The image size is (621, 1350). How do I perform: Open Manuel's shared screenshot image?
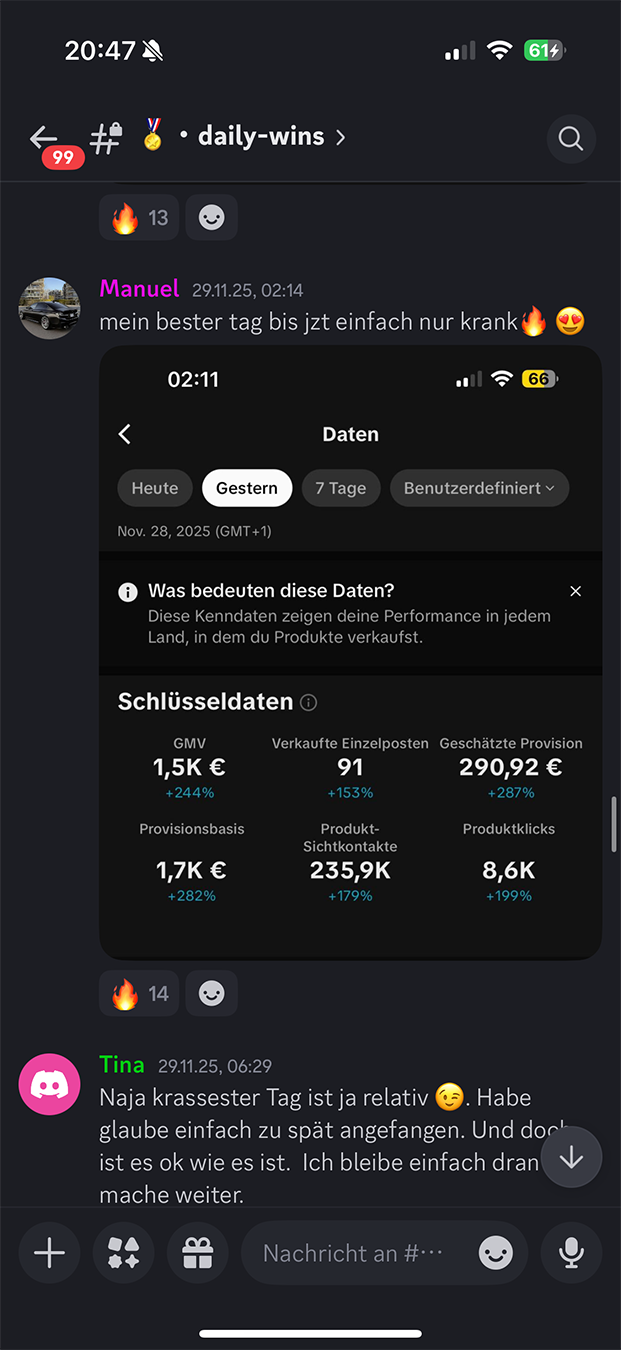pos(350,652)
